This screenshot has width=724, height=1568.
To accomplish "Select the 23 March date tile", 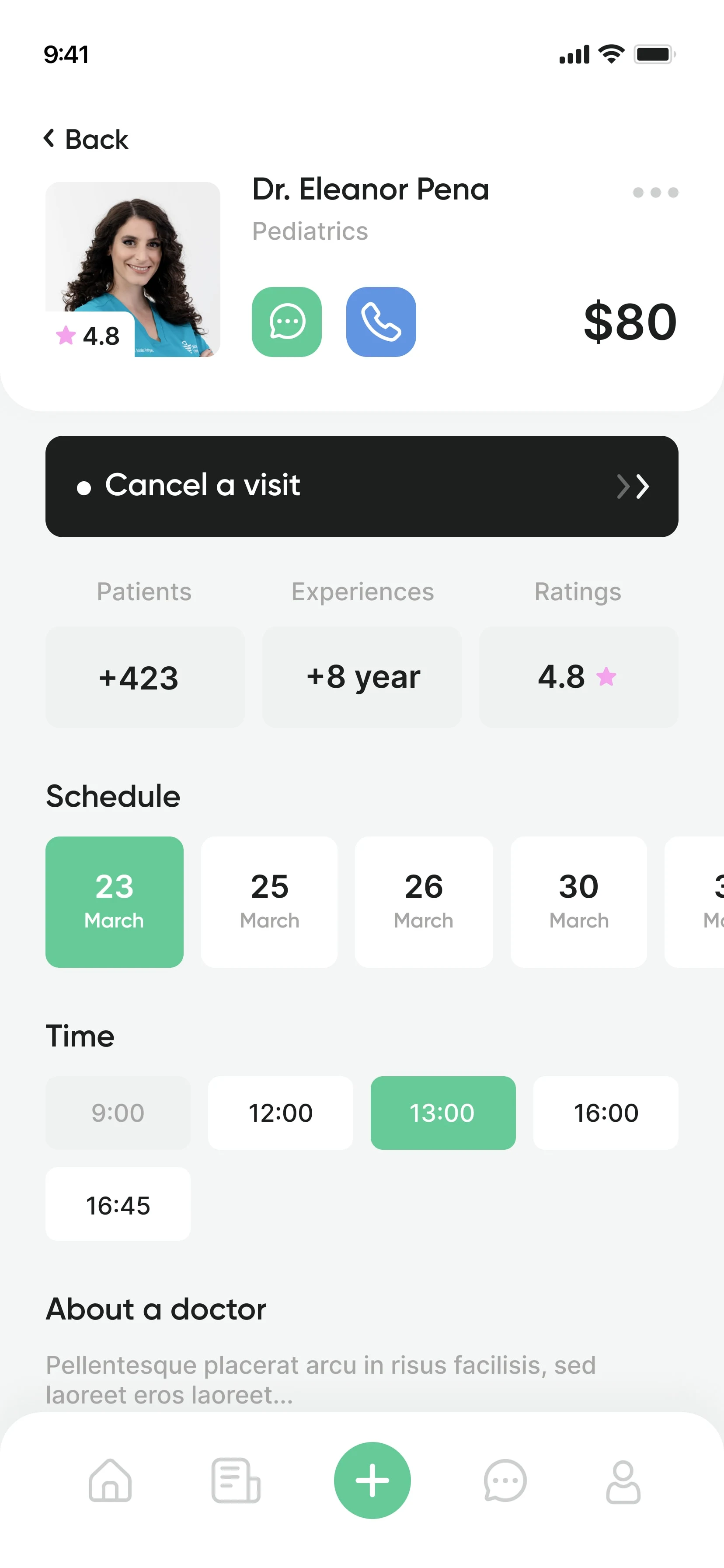I will pyautogui.click(x=115, y=902).
